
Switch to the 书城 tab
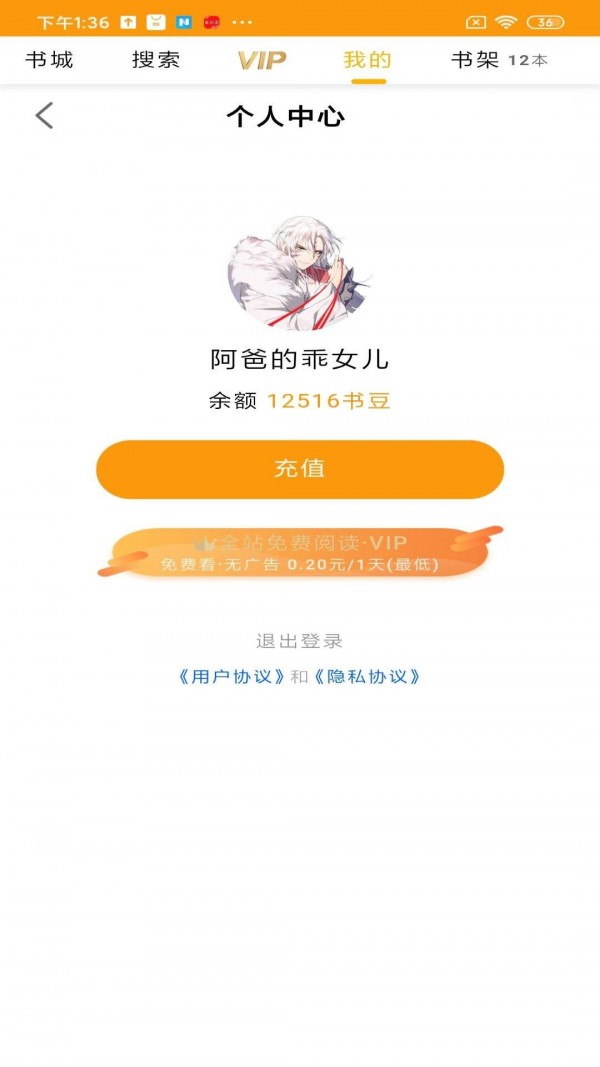tap(49, 60)
